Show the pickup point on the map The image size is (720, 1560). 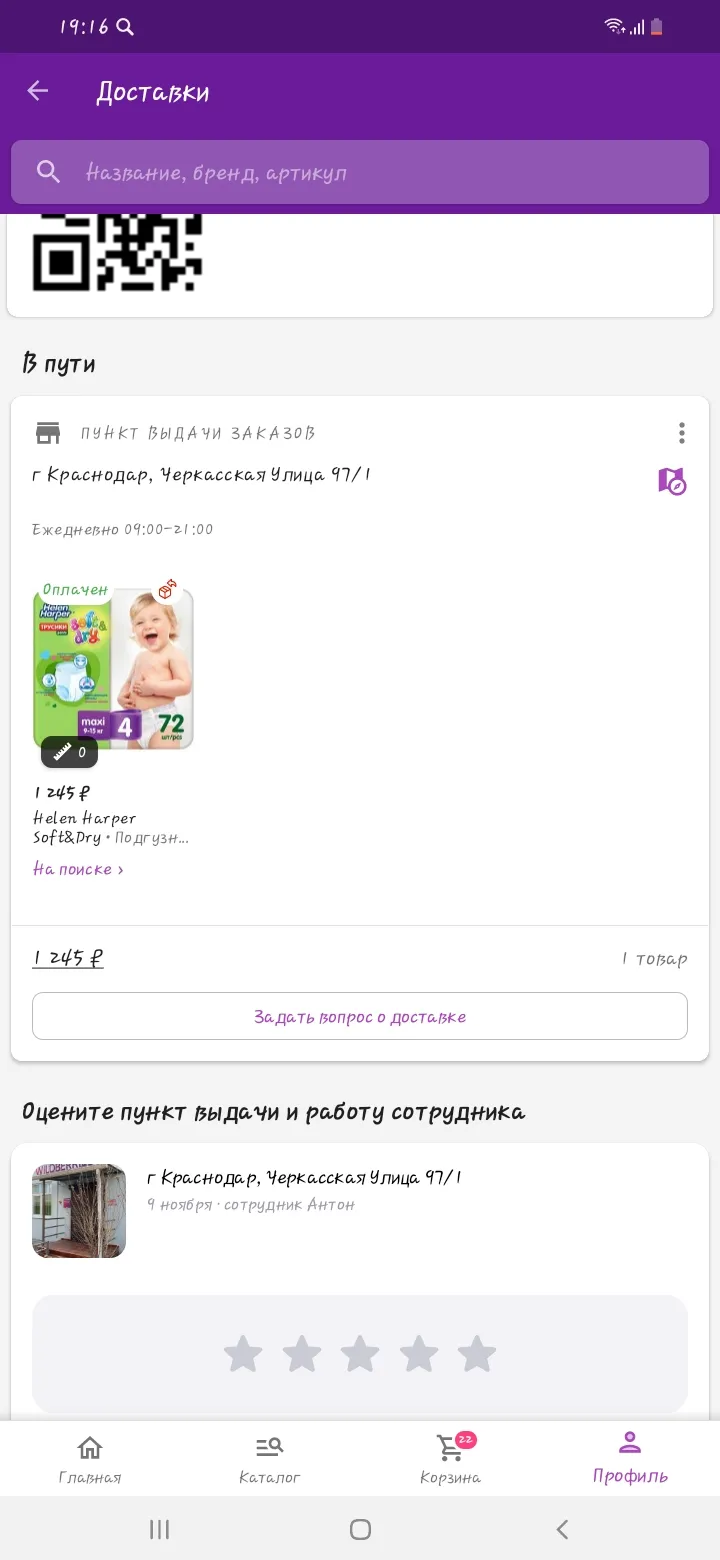(672, 481)
